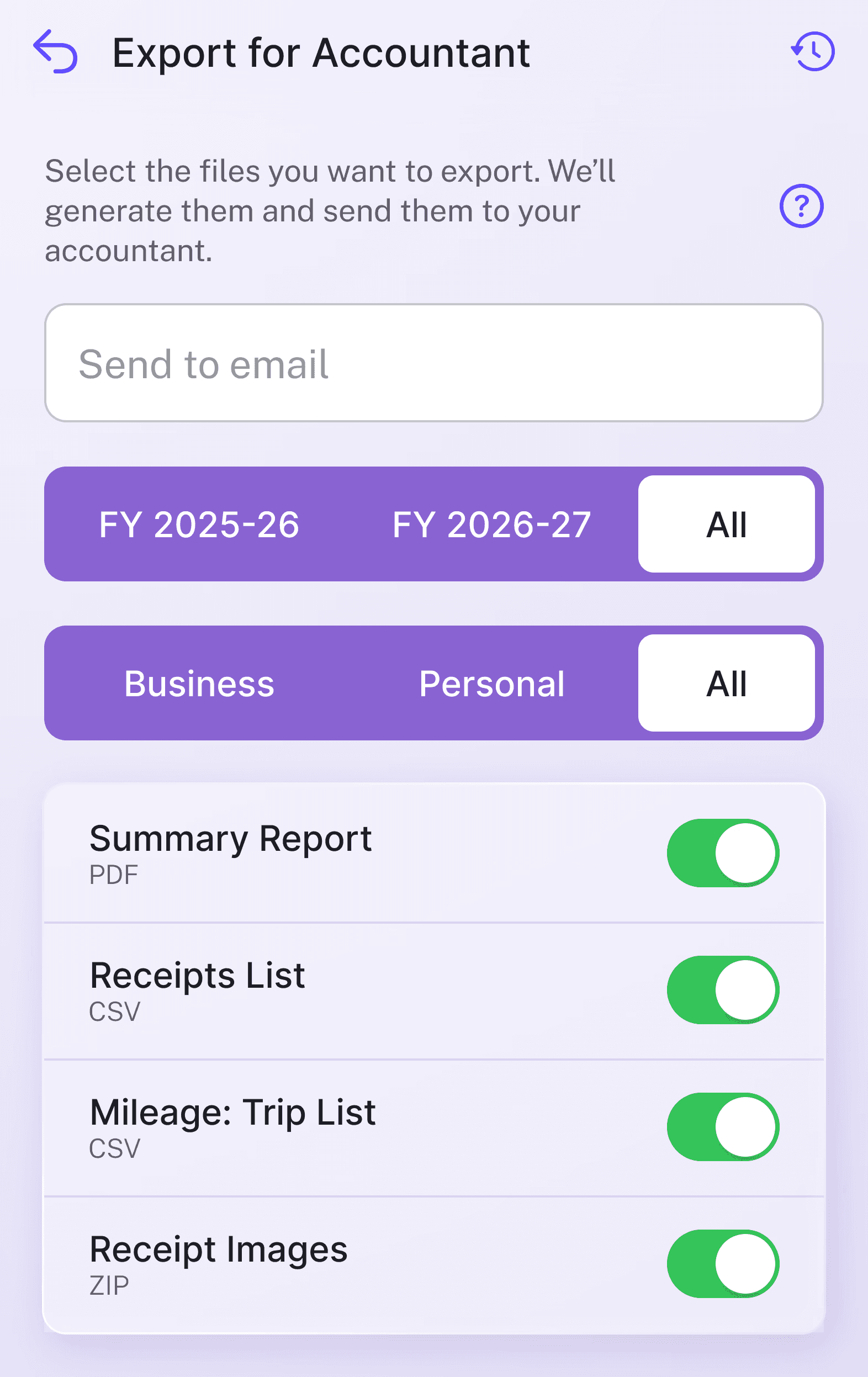Switch to FY 2026-27
868x1377 pixels.
click(x=491, y=525)
